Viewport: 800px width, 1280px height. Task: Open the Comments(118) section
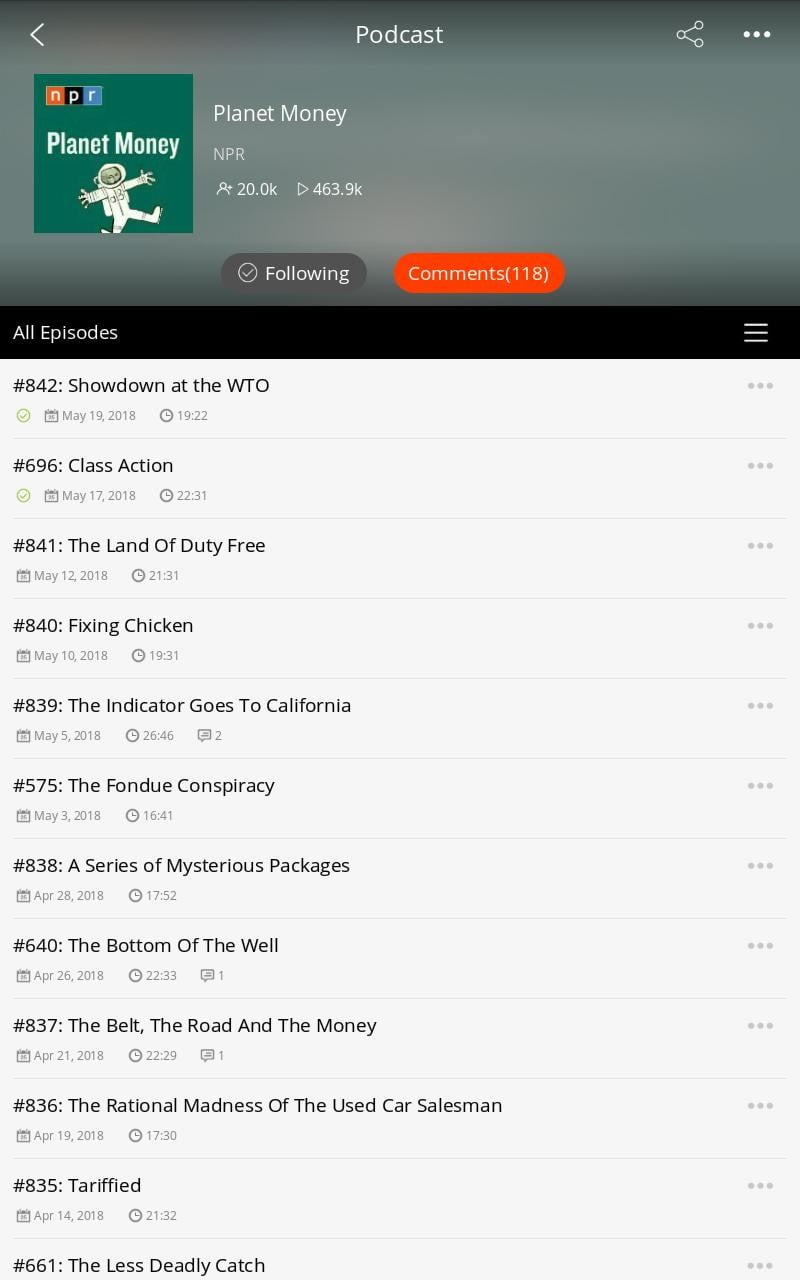(x=479, y=273)
